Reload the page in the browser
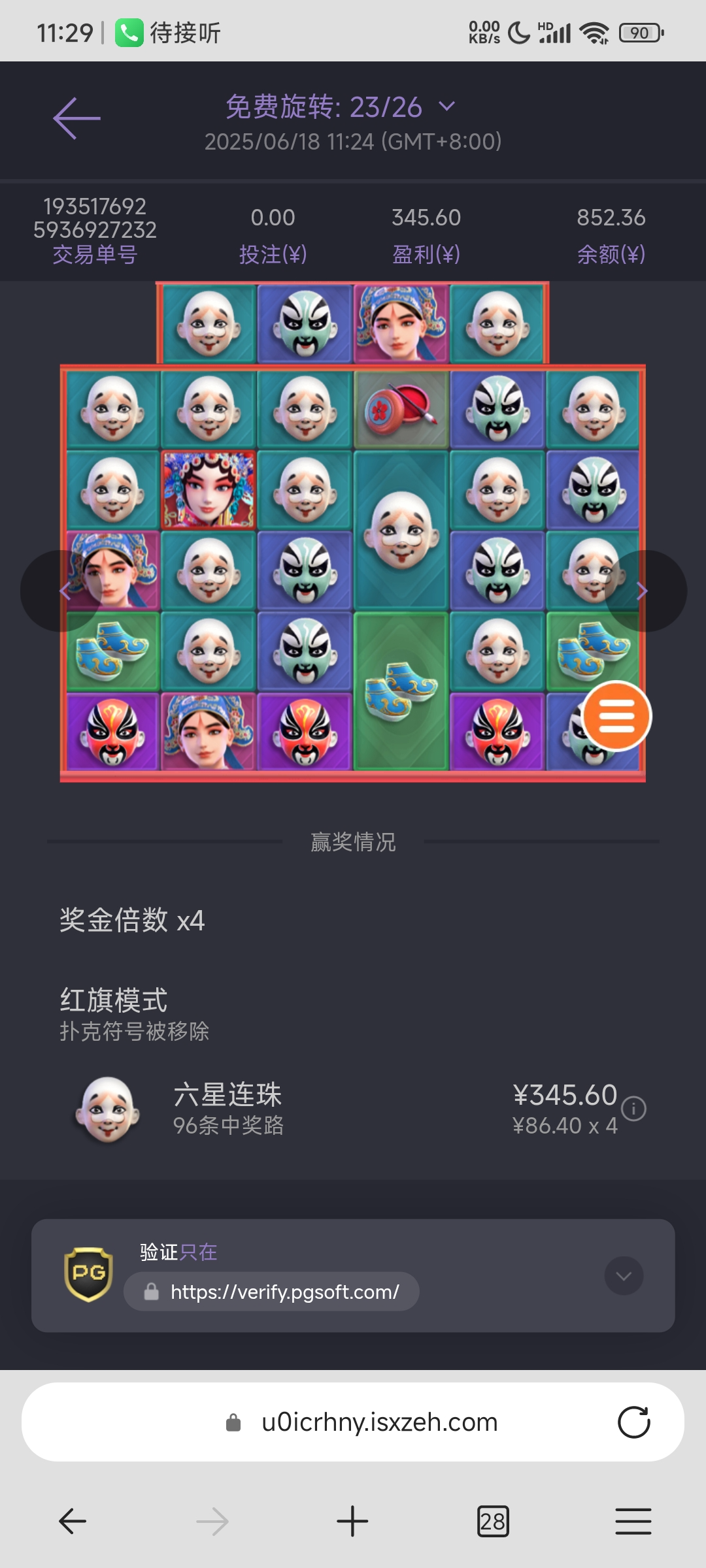 633,1422
